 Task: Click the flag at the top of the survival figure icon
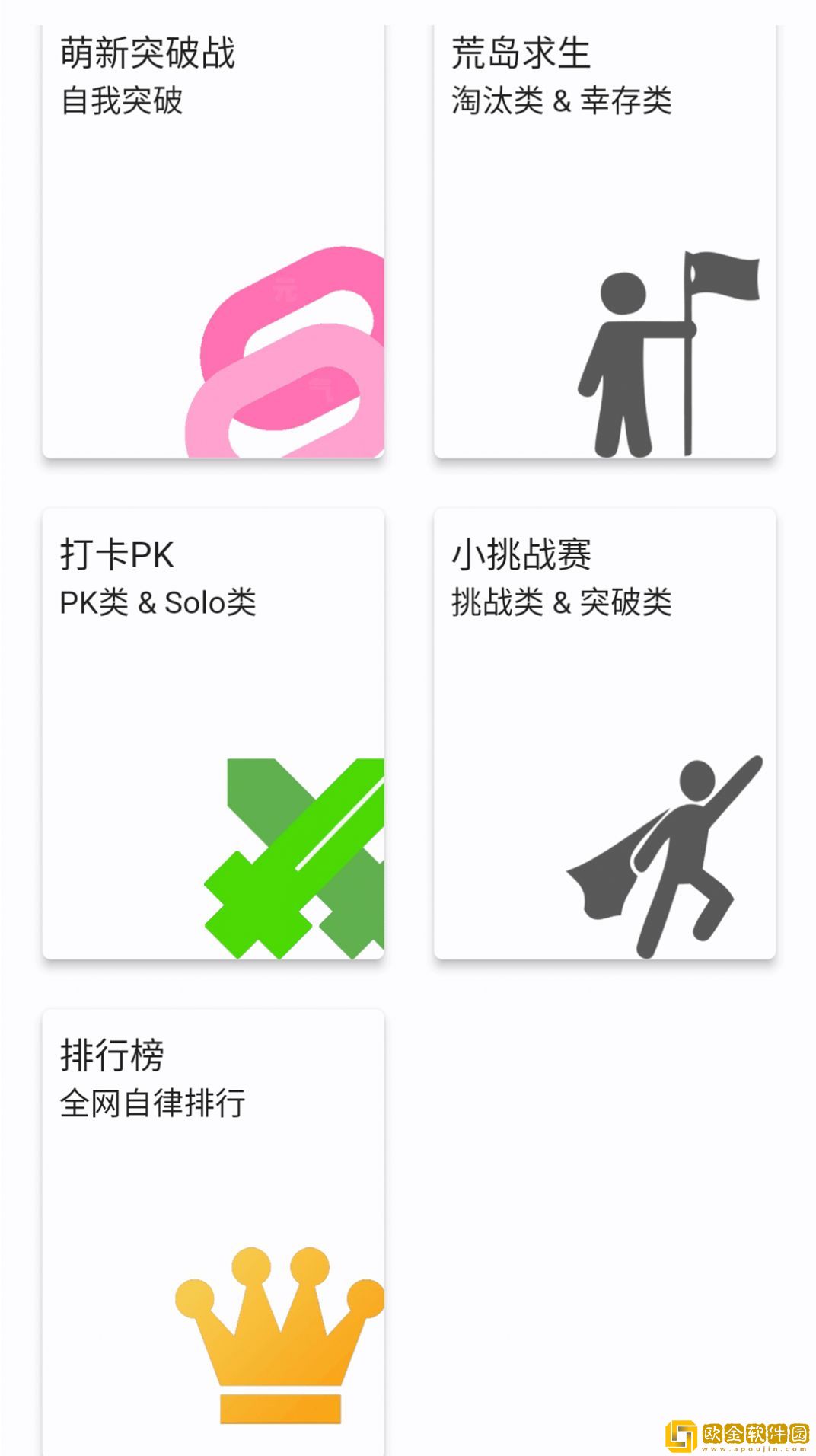coord(723,278)
